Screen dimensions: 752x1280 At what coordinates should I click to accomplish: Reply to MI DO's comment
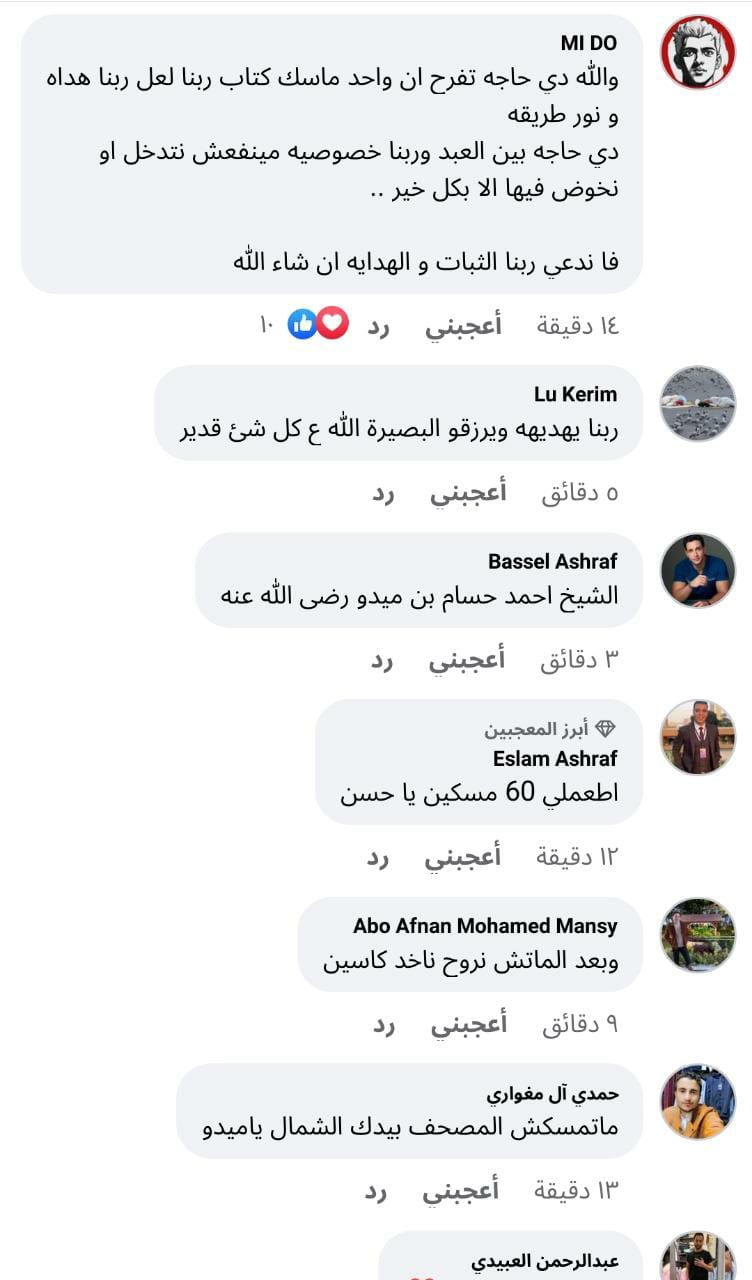(x=379, y=326)
